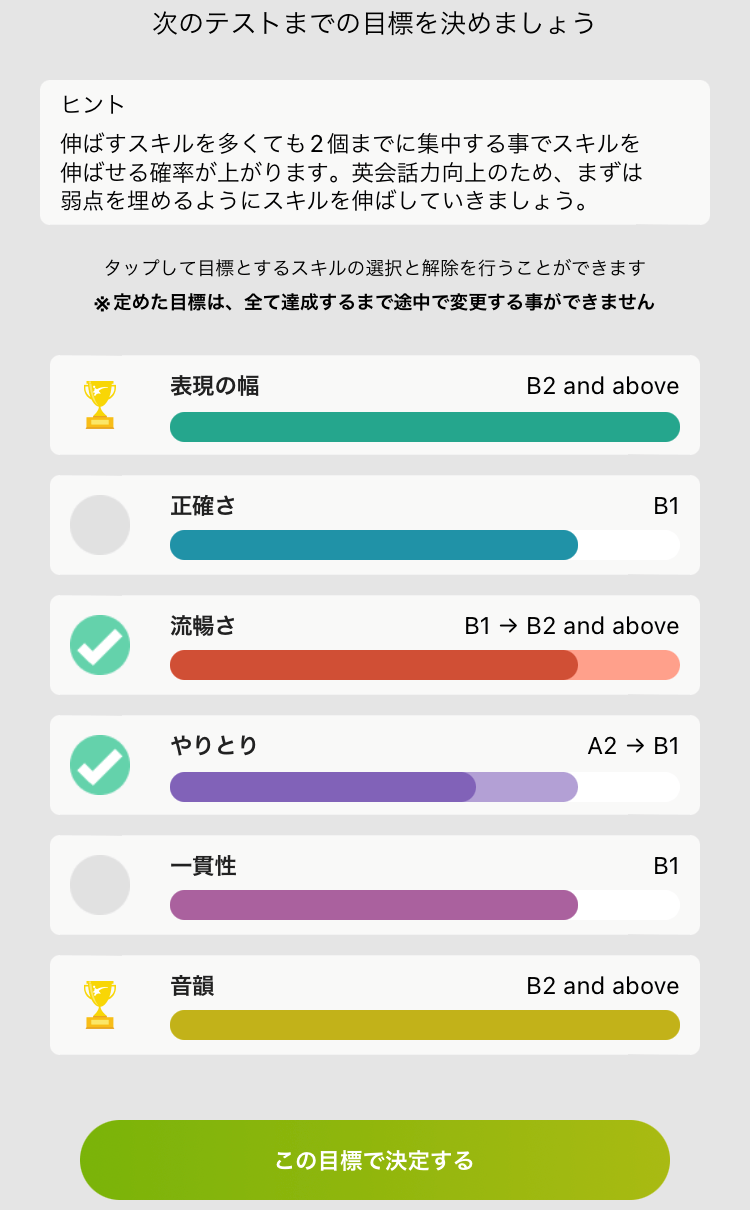Select the 音韻 achievement trophy badge

tap(99, 1004)
